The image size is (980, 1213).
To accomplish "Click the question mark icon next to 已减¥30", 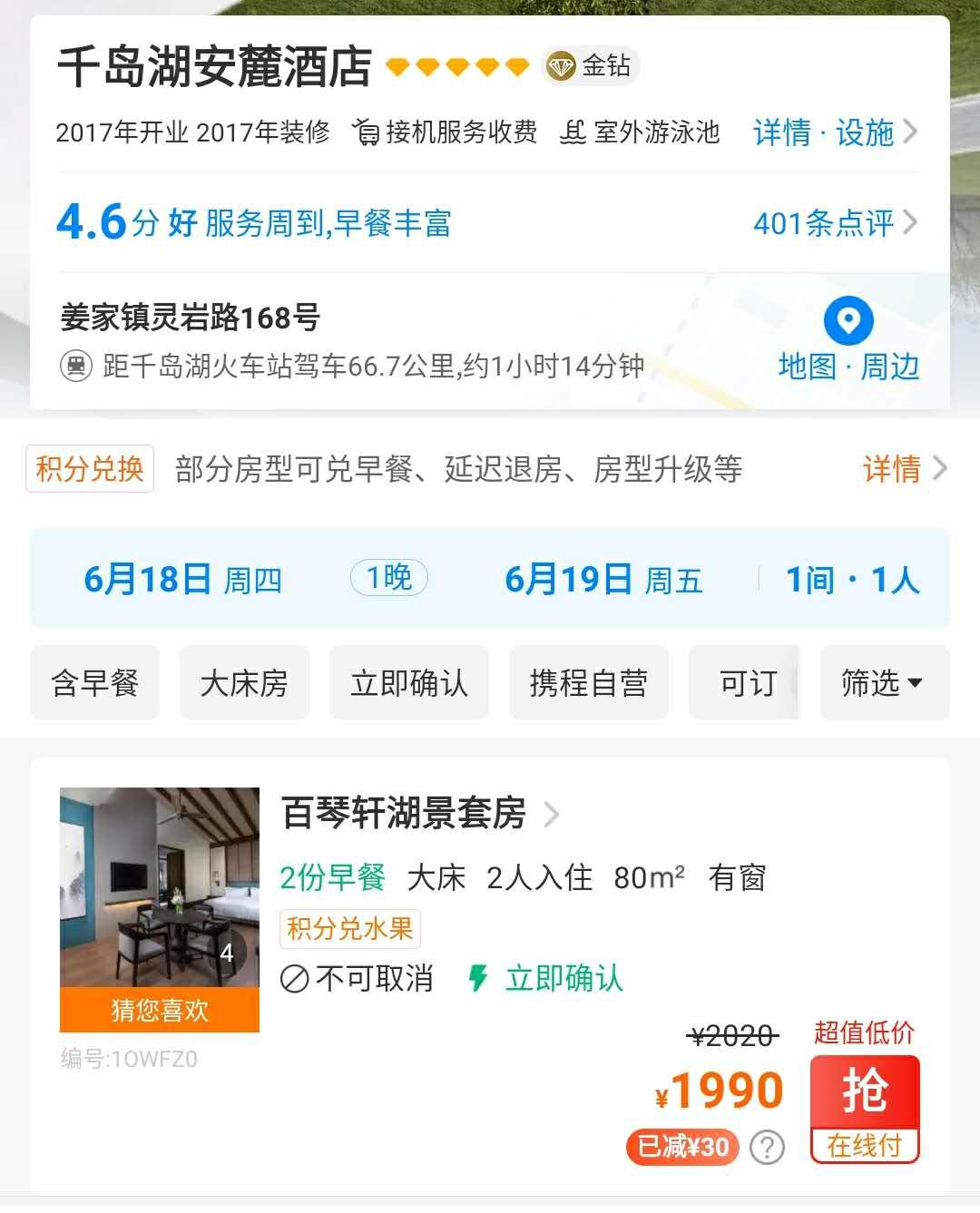I will [767, 1148].
